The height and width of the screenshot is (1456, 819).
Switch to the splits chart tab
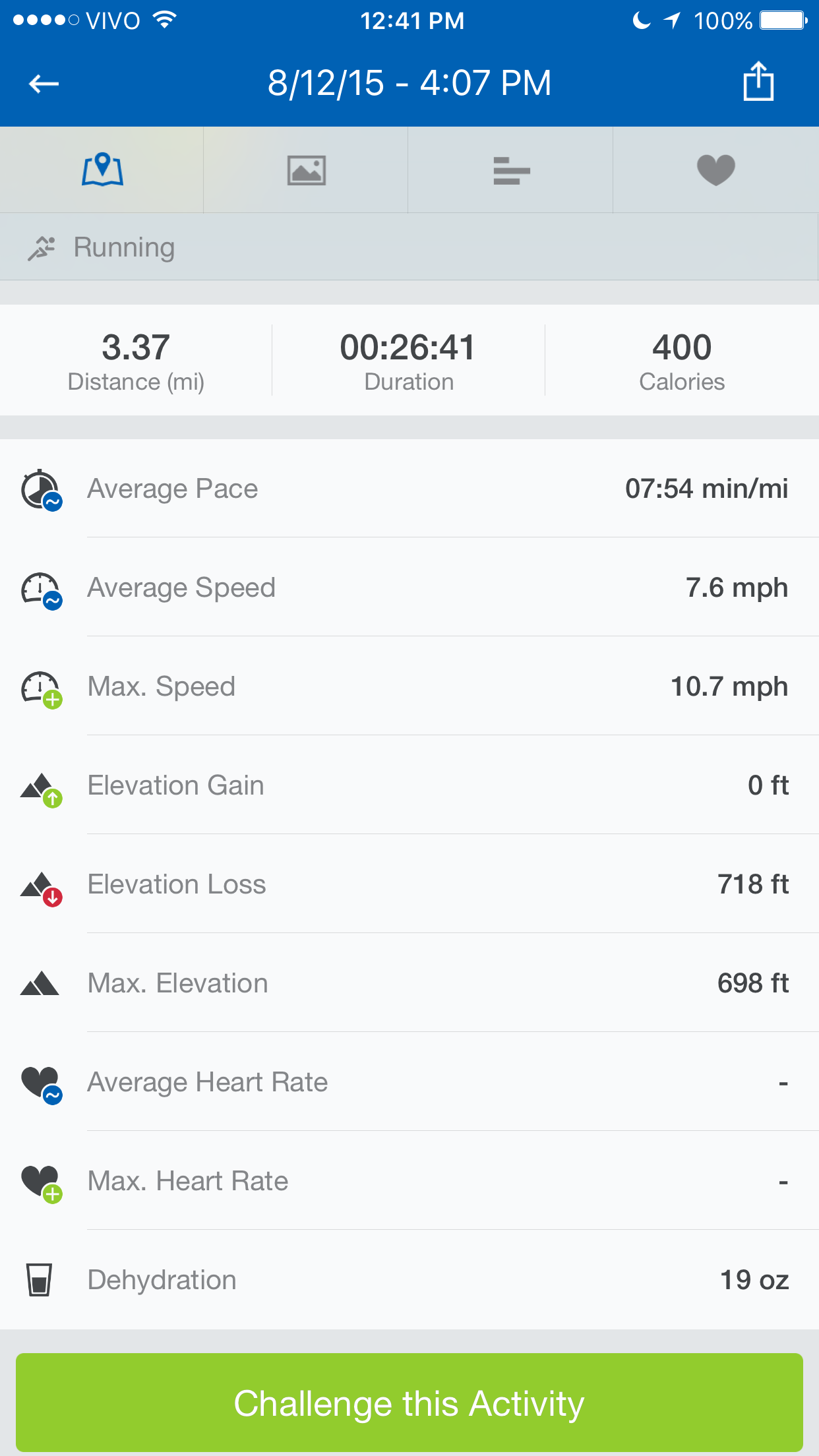[511, 169]
